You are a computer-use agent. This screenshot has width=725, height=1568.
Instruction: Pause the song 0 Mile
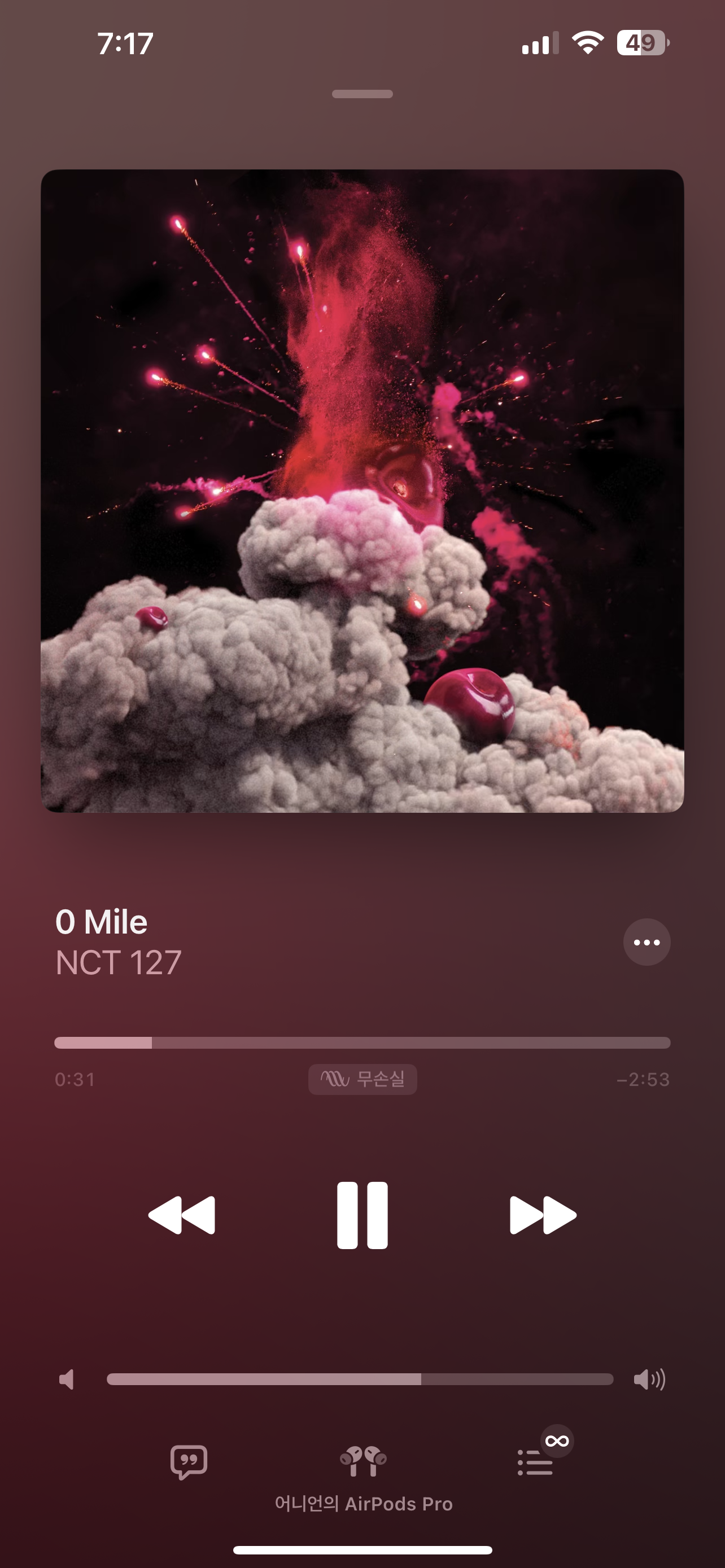[x=362, y=1215]
